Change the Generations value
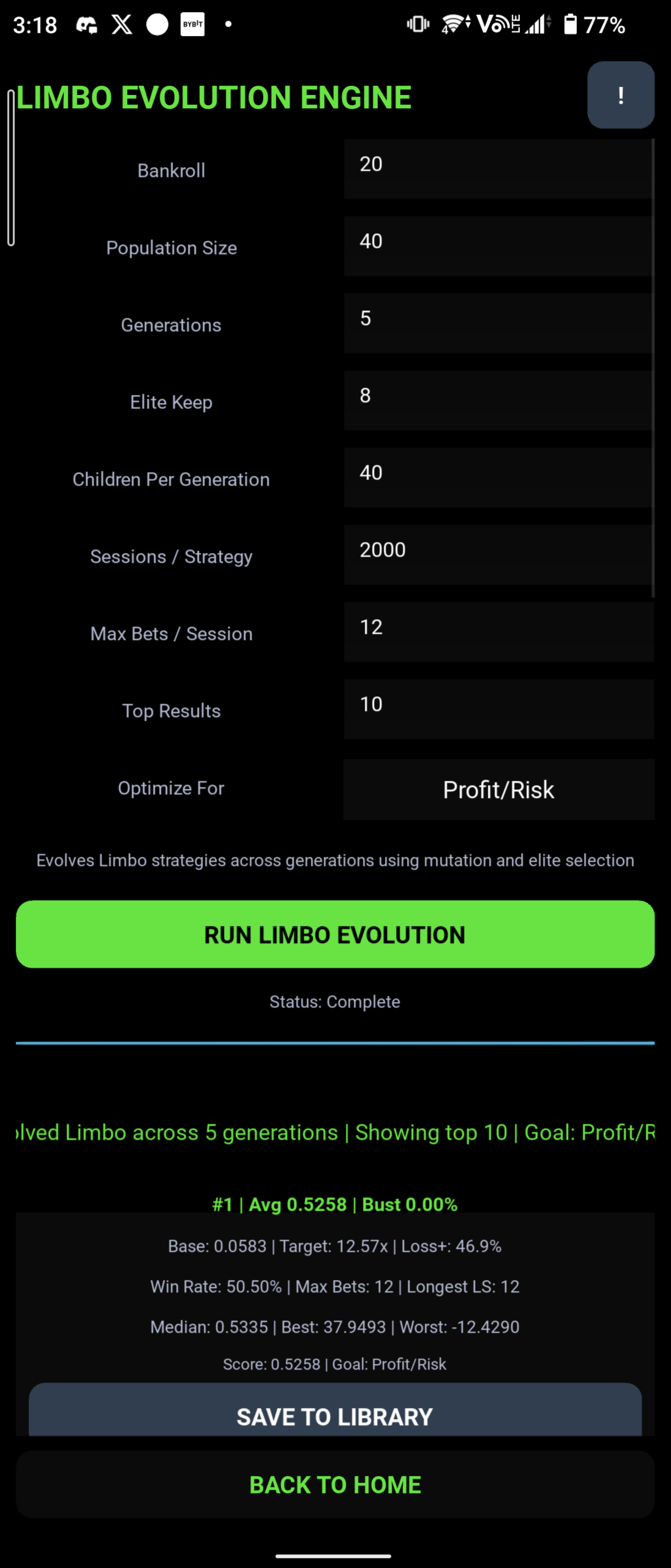 click(498, 323)
